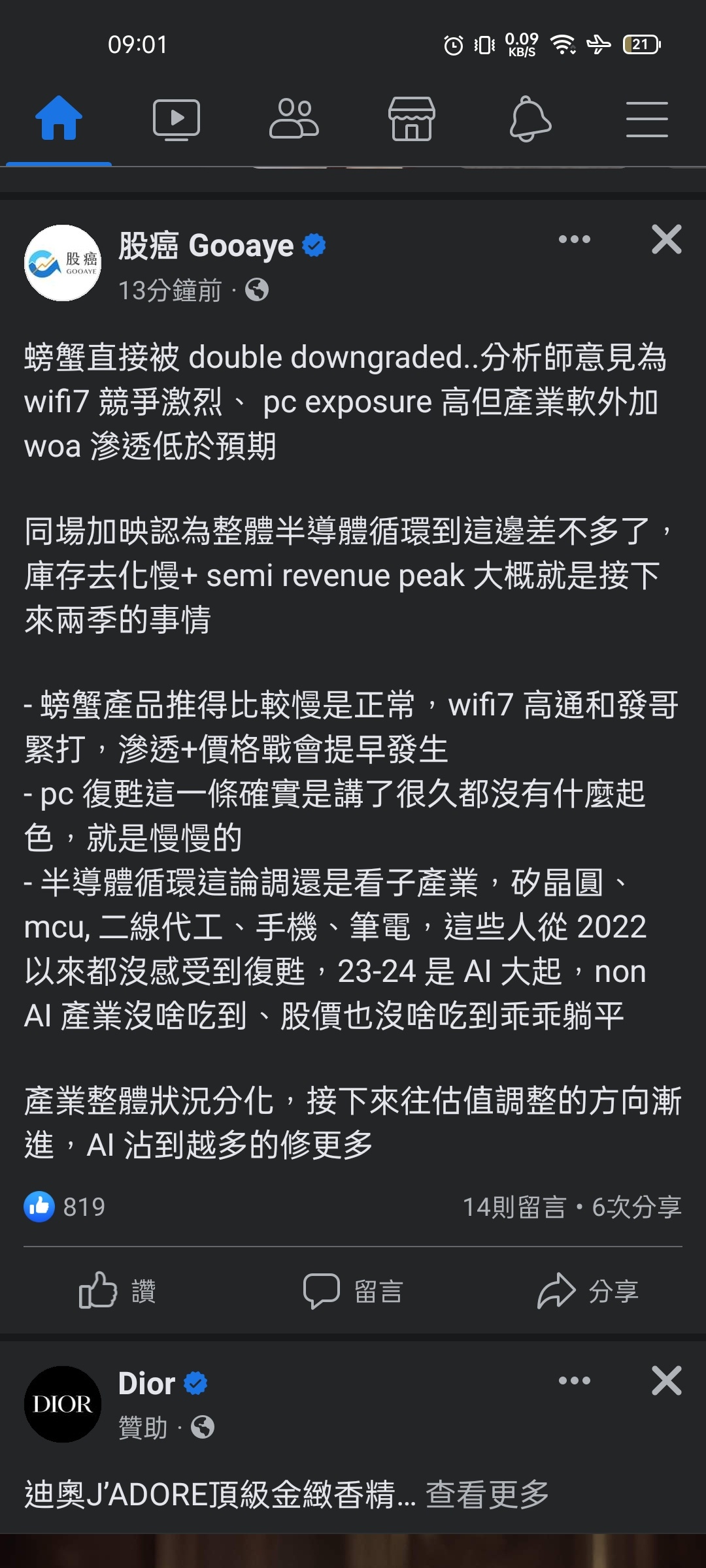Viewport: 706px width, 1568px height.
Task: Like the 股癌 Gooaye post
Action: [118, 1291]
